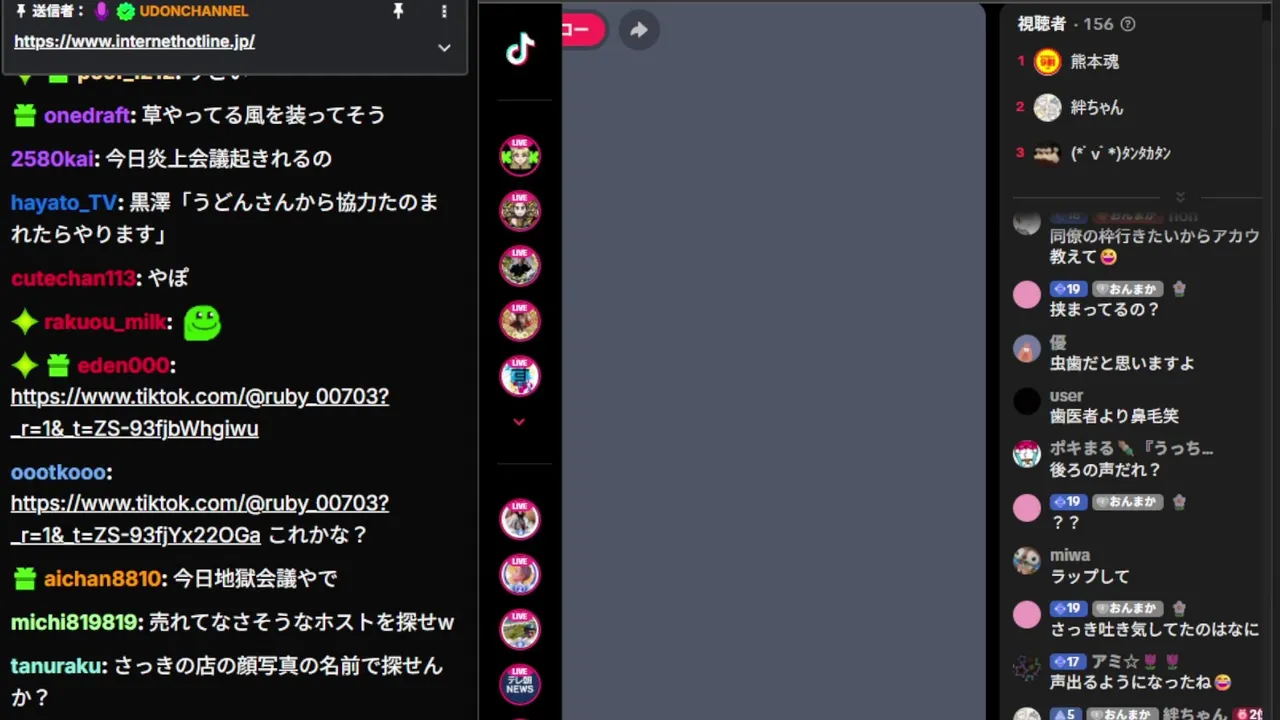
Task: View hayato_TV's user profile
Action: click(64, 203)
